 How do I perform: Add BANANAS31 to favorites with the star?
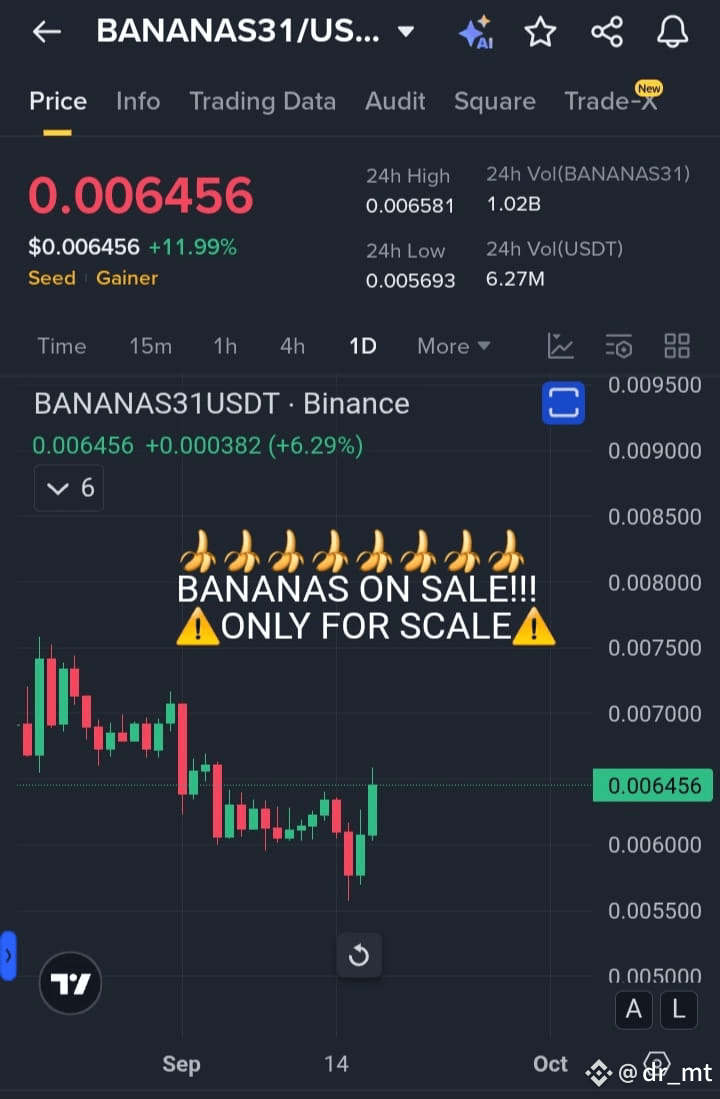coord(540,32)
